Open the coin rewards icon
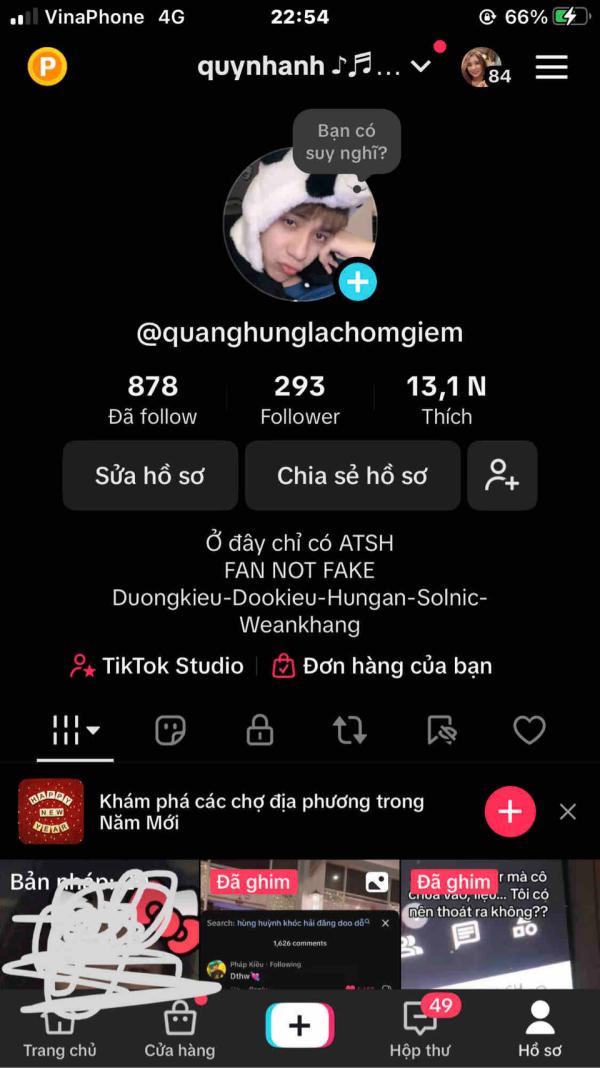The height and width of the screenshot is (1068, 600). tap(47, 66)
